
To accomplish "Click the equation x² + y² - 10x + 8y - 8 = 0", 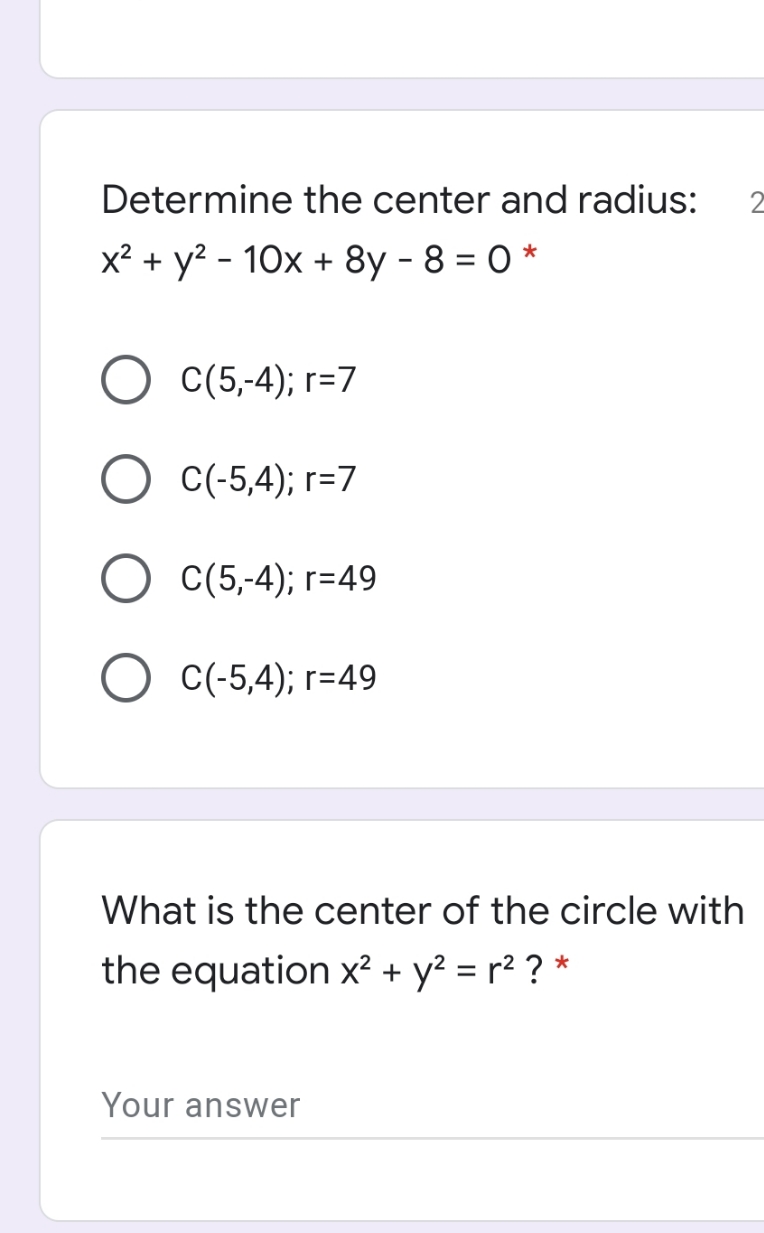I will [x=310, y=260].
